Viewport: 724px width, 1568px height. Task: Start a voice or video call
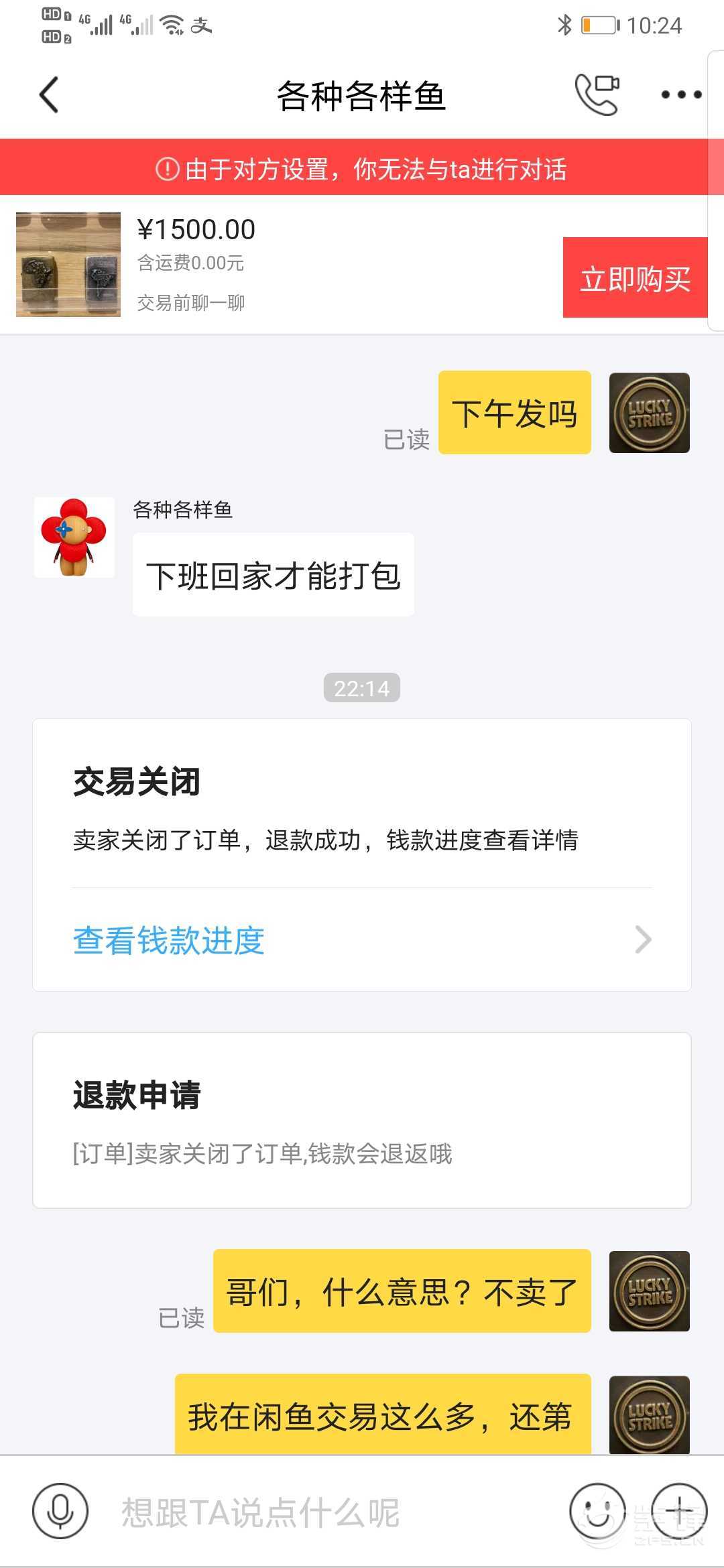597,94
